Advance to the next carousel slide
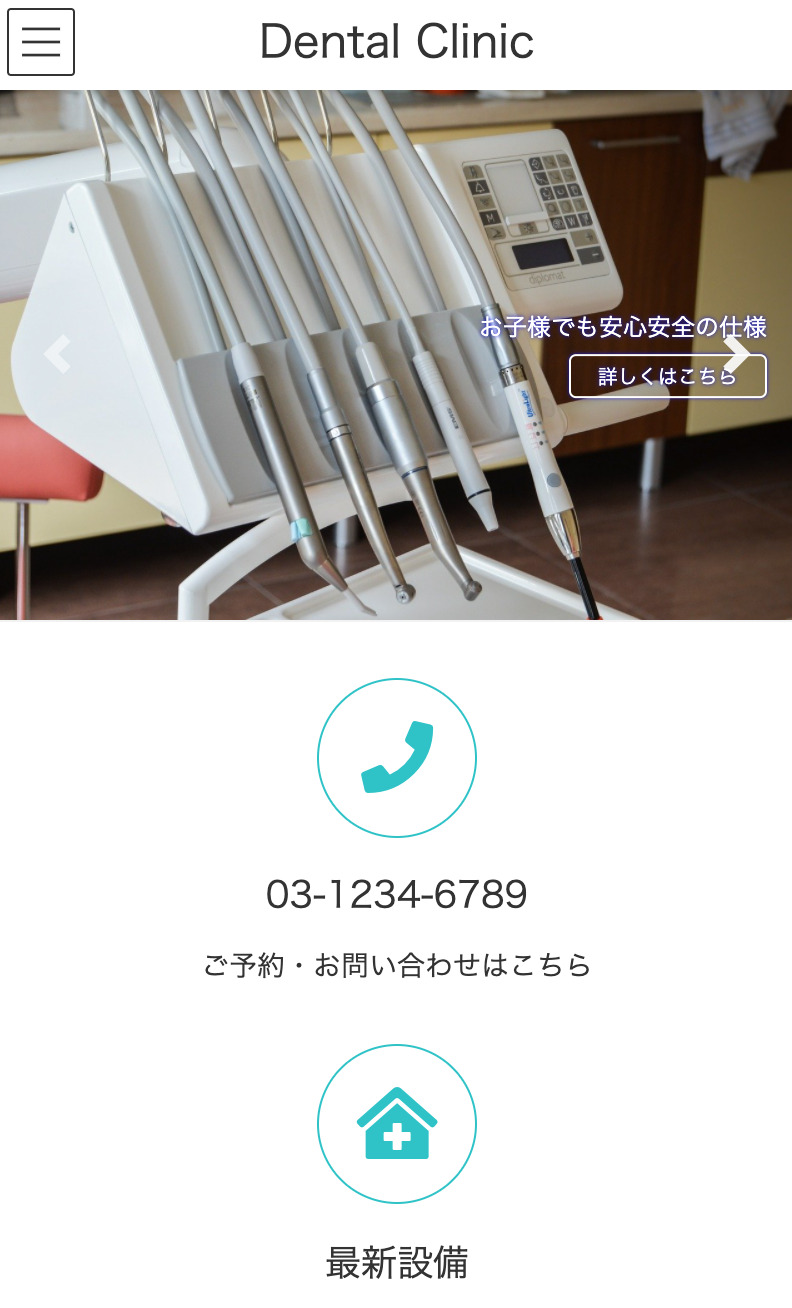Image resolution: width=792 pixels, height=1308 pixels. click(x=737, y=353)
